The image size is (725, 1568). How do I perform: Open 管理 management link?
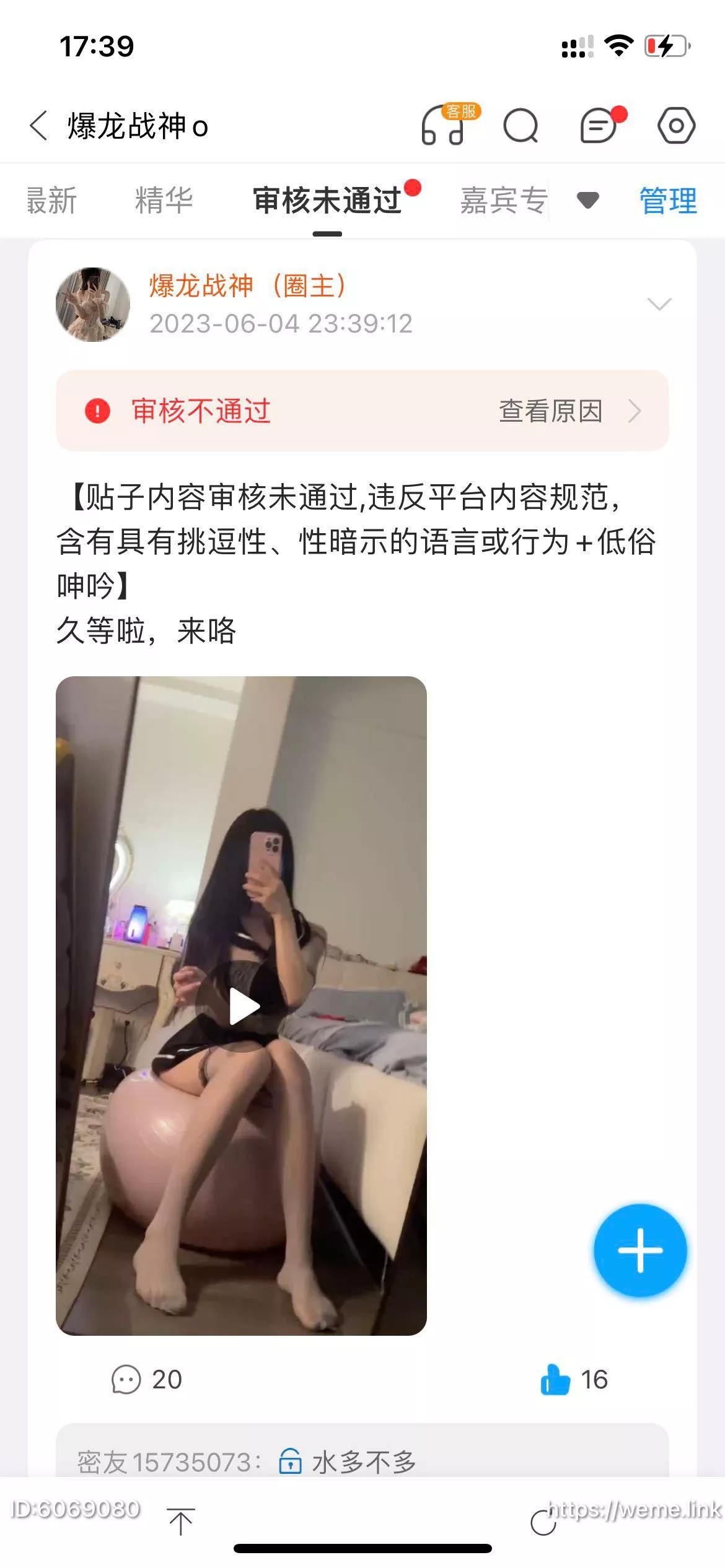(x=668, y=201)
